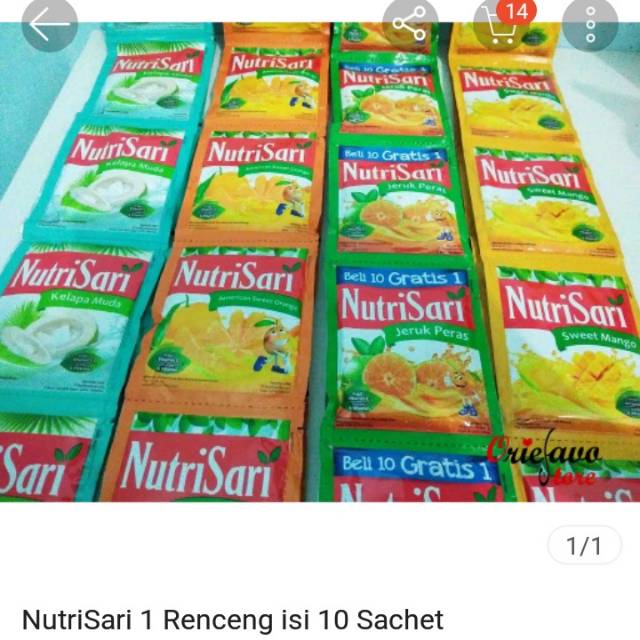Open the three-dot overflow menu
The width and height of the screenshot is (640, 640).
[x=590, y=26]
